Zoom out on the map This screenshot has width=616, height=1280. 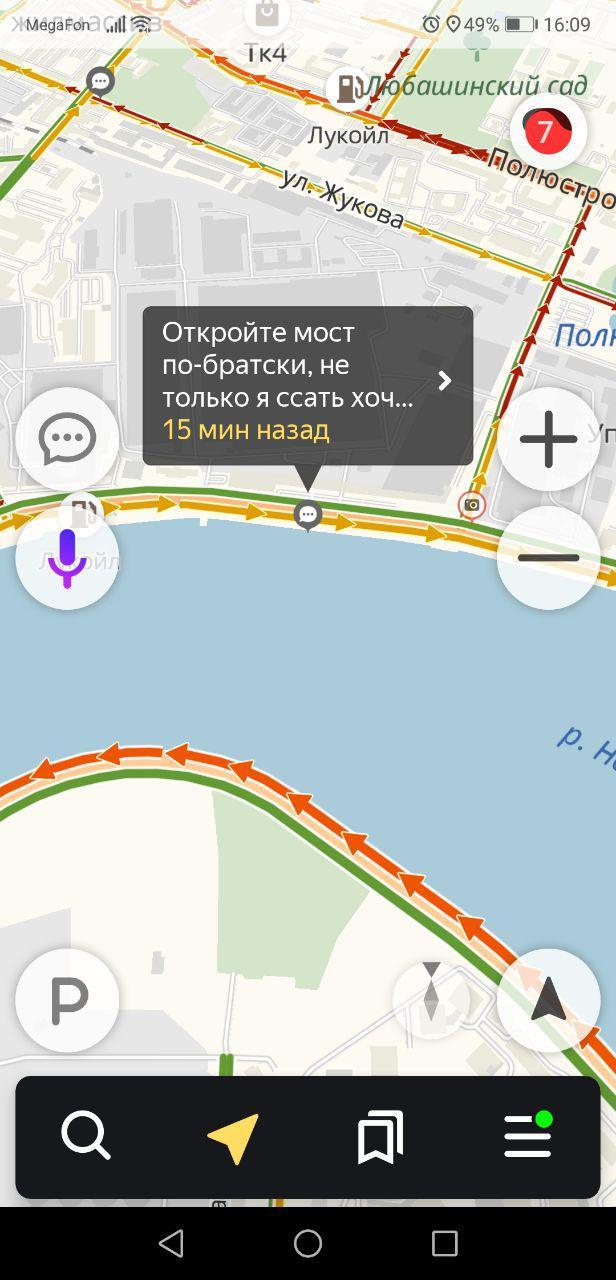tap(548, 558)
